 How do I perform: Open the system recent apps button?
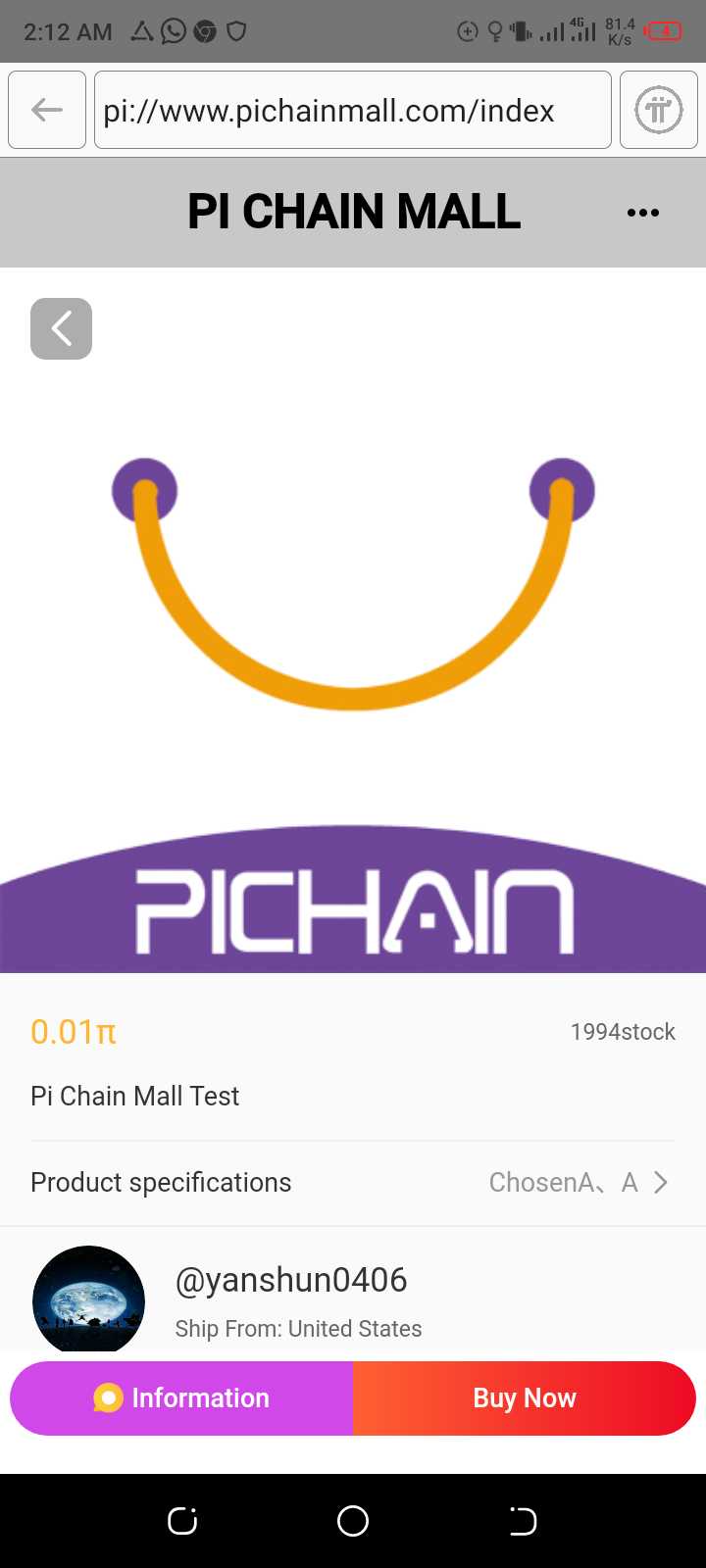click(x=182, y=1521)
